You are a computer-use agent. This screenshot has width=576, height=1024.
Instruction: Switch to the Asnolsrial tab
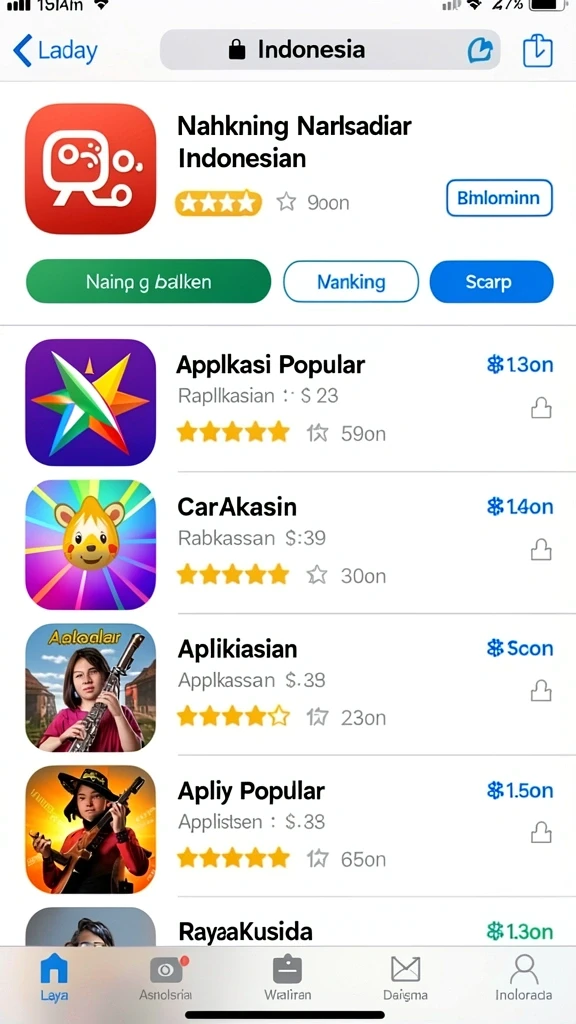[x=166, y=978]
